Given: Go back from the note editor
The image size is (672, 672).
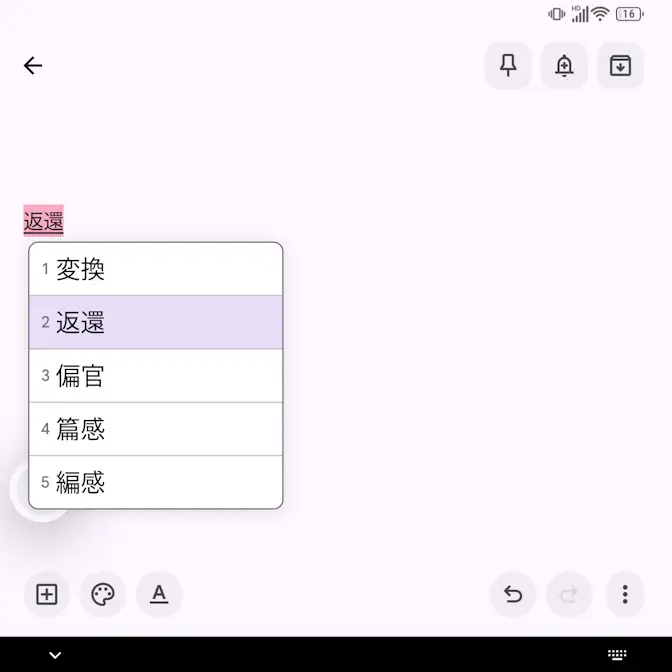Looking at the screenshot, I should (33, 66).
